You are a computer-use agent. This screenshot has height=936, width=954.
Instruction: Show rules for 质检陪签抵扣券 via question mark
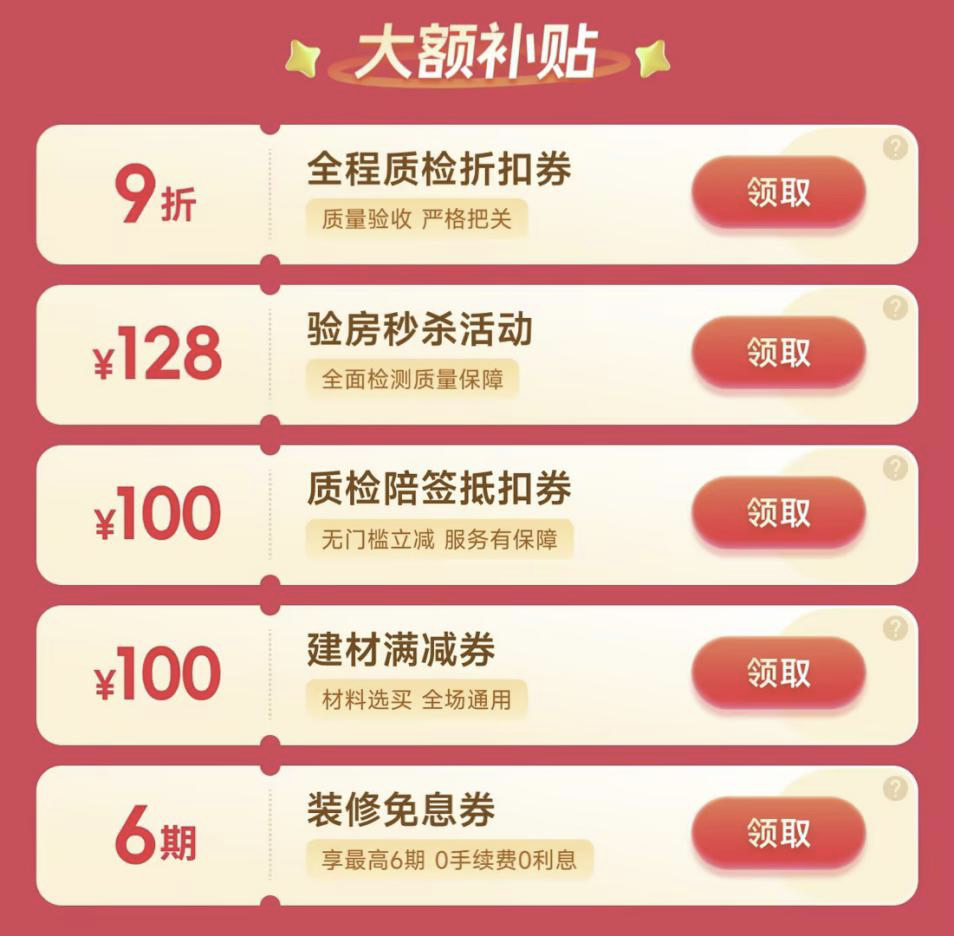pos(895,468)
